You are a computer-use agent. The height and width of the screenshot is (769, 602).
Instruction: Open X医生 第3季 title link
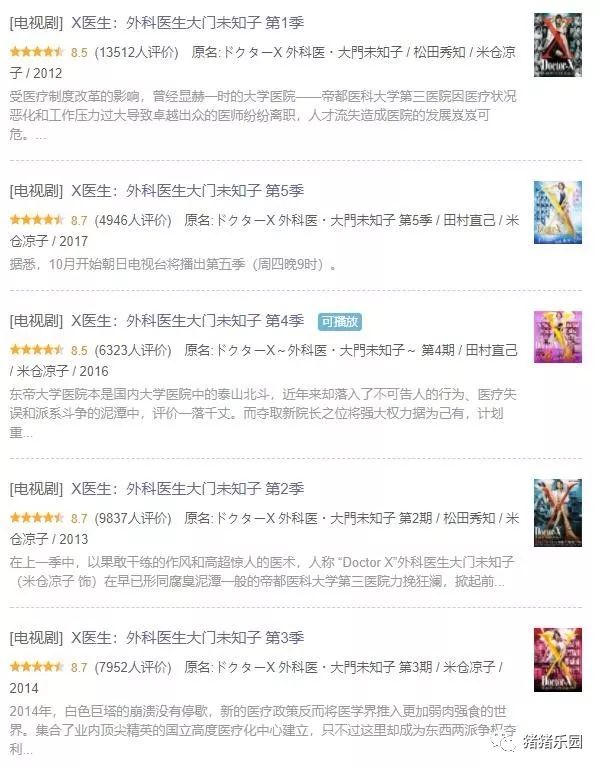click(x=187, y=636)
